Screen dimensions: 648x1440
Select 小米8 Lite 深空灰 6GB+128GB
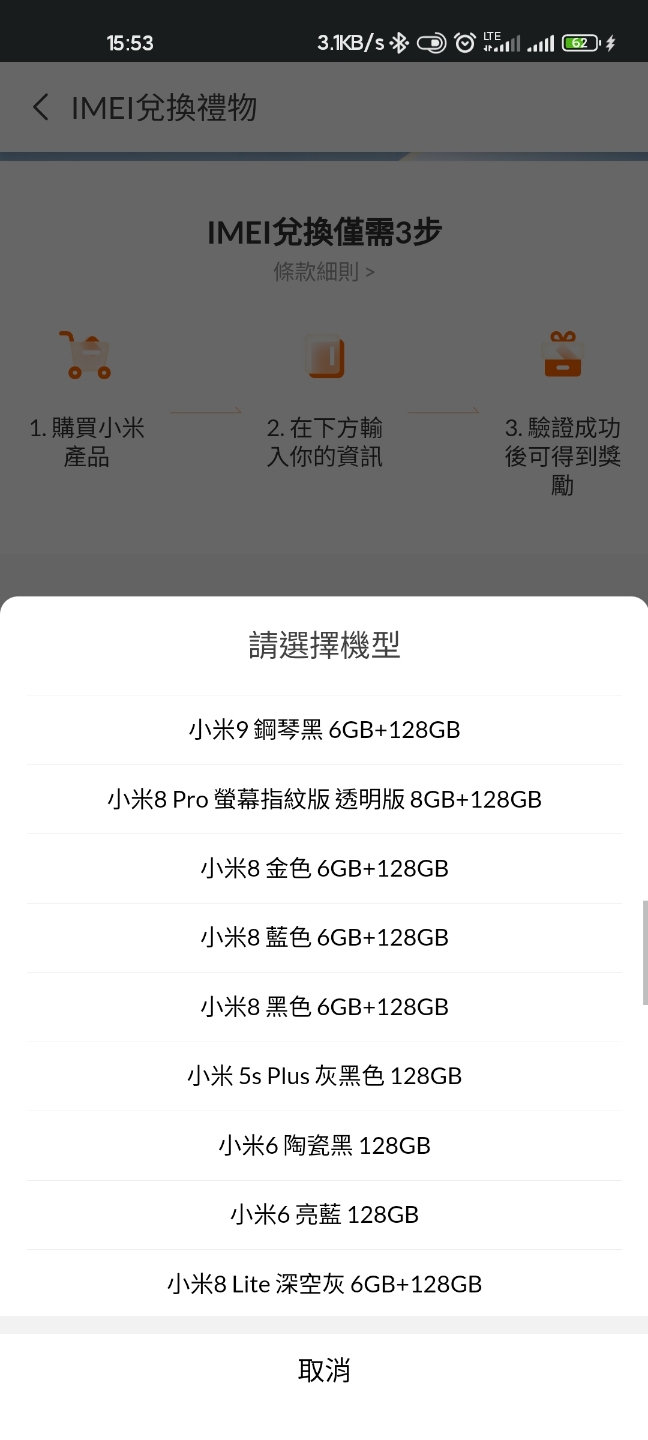(324, 1284)
